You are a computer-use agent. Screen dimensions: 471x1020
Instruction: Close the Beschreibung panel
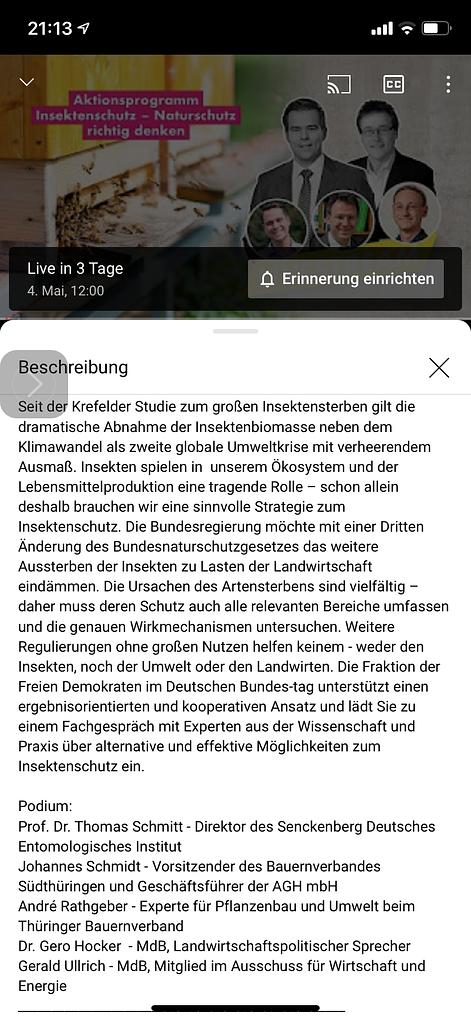(439, 368)
